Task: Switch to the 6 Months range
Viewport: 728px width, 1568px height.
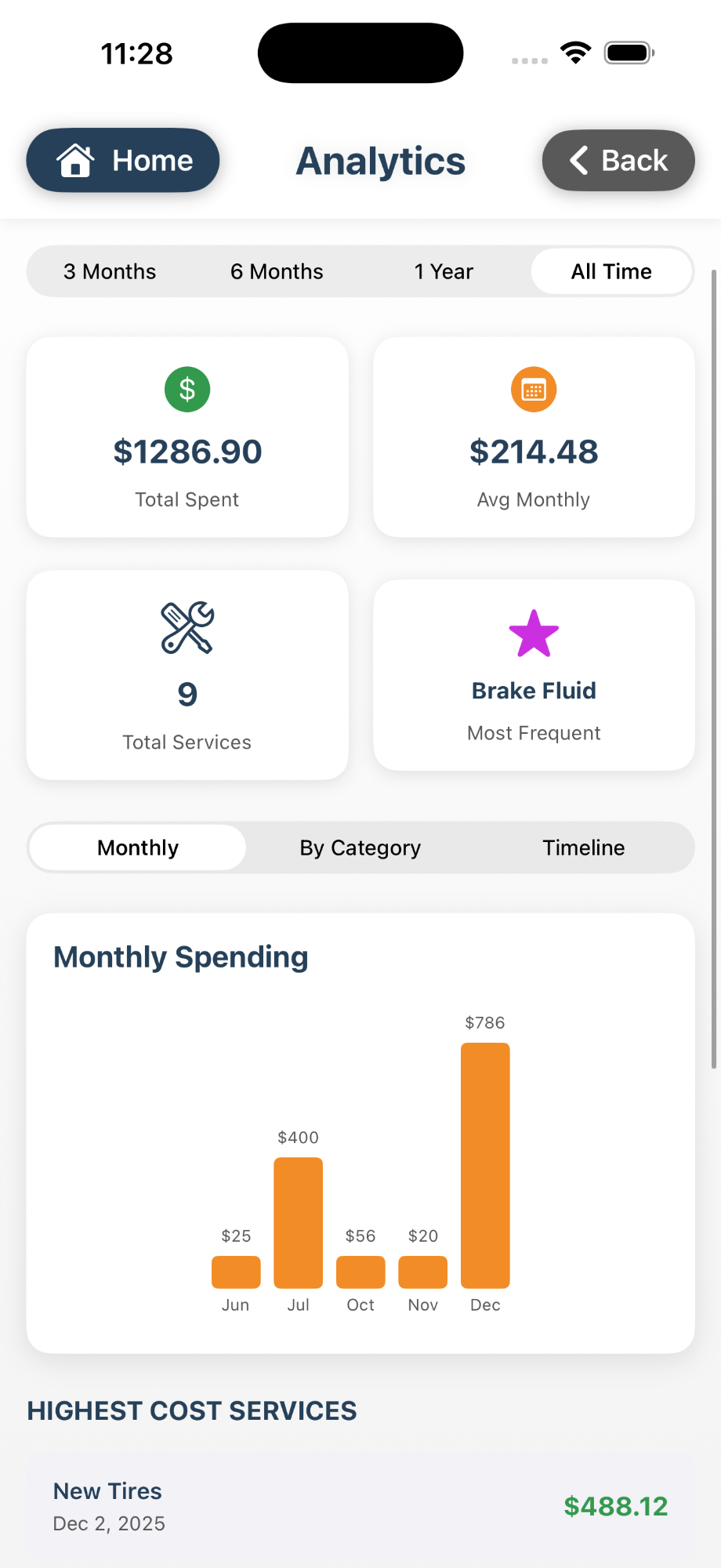Action: pyautogui.click(x=276, y=271)
